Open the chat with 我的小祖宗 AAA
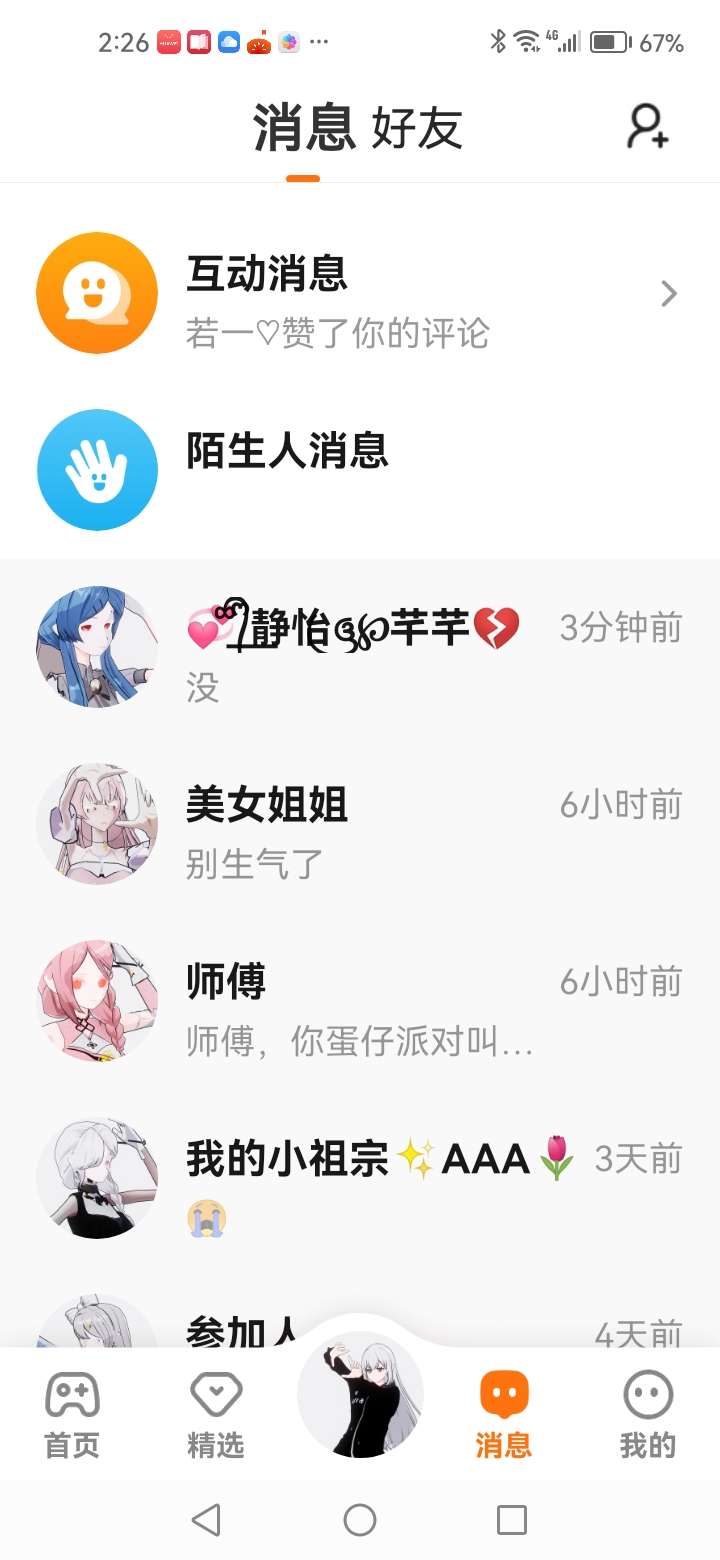The height and width of the screenshot is (1560, 720). [x=360, y=1178]
